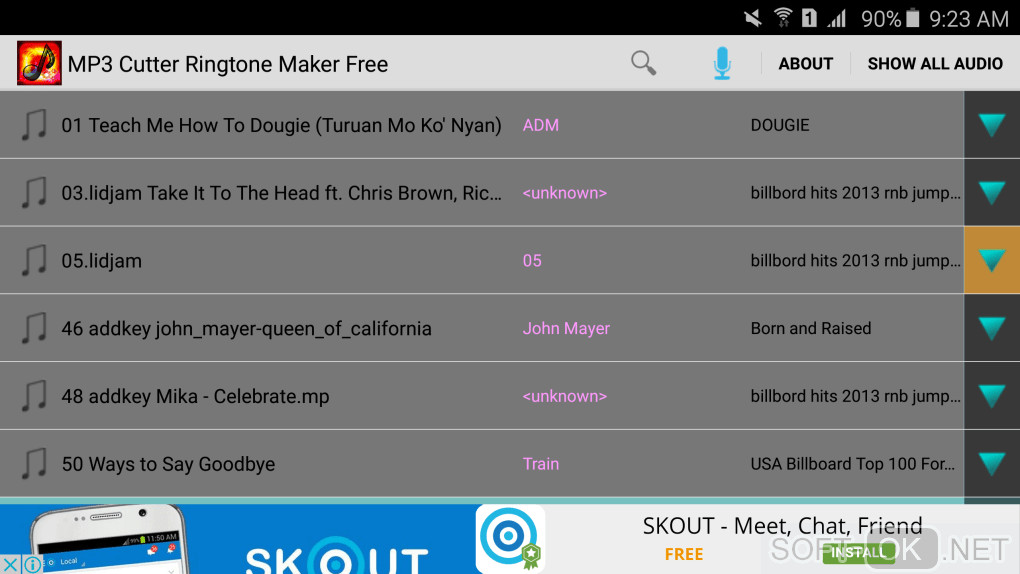Open the ABOUT page
1020x574 pixels.
pos(805,63)
